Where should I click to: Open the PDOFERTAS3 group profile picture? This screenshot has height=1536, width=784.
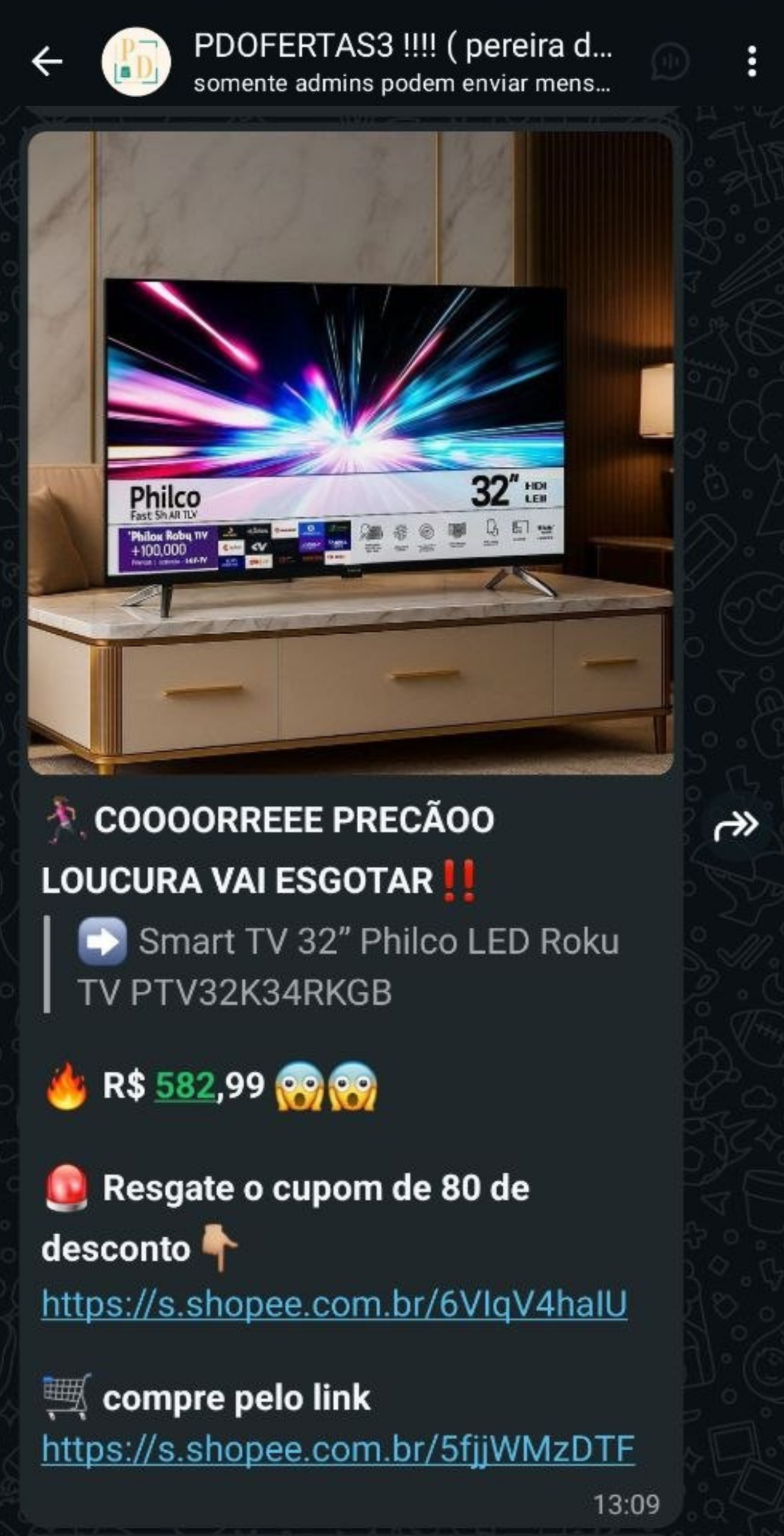(x=136, y=62)
